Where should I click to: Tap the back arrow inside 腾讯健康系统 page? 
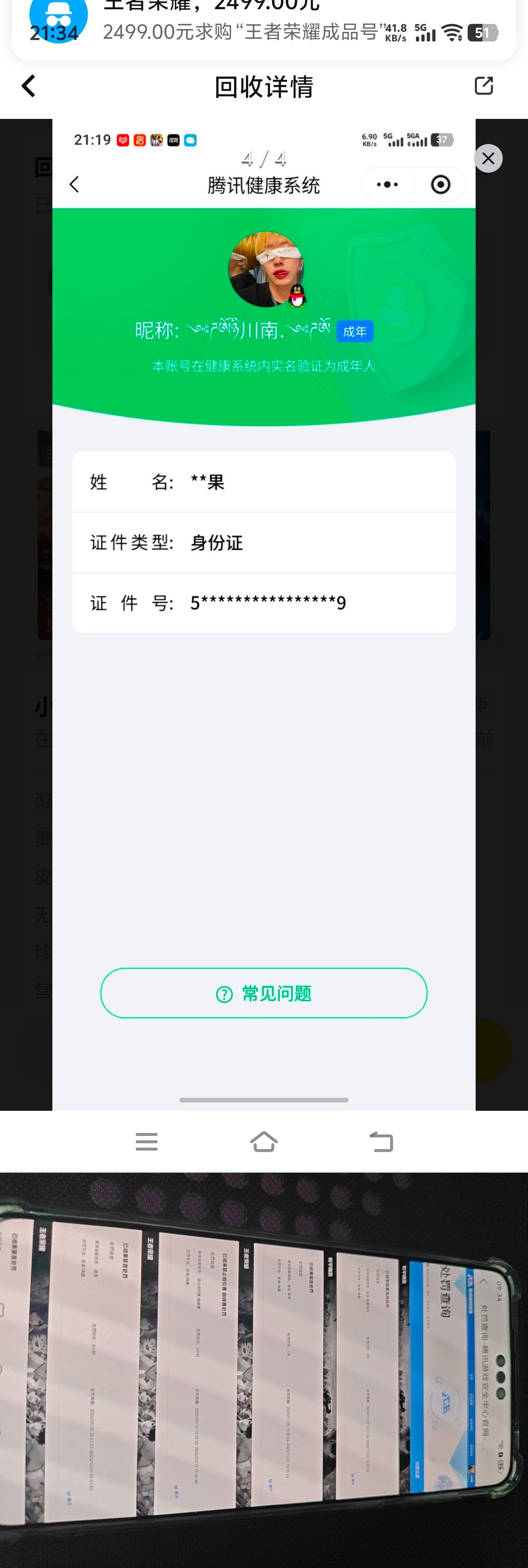click(x=74, y=185)
